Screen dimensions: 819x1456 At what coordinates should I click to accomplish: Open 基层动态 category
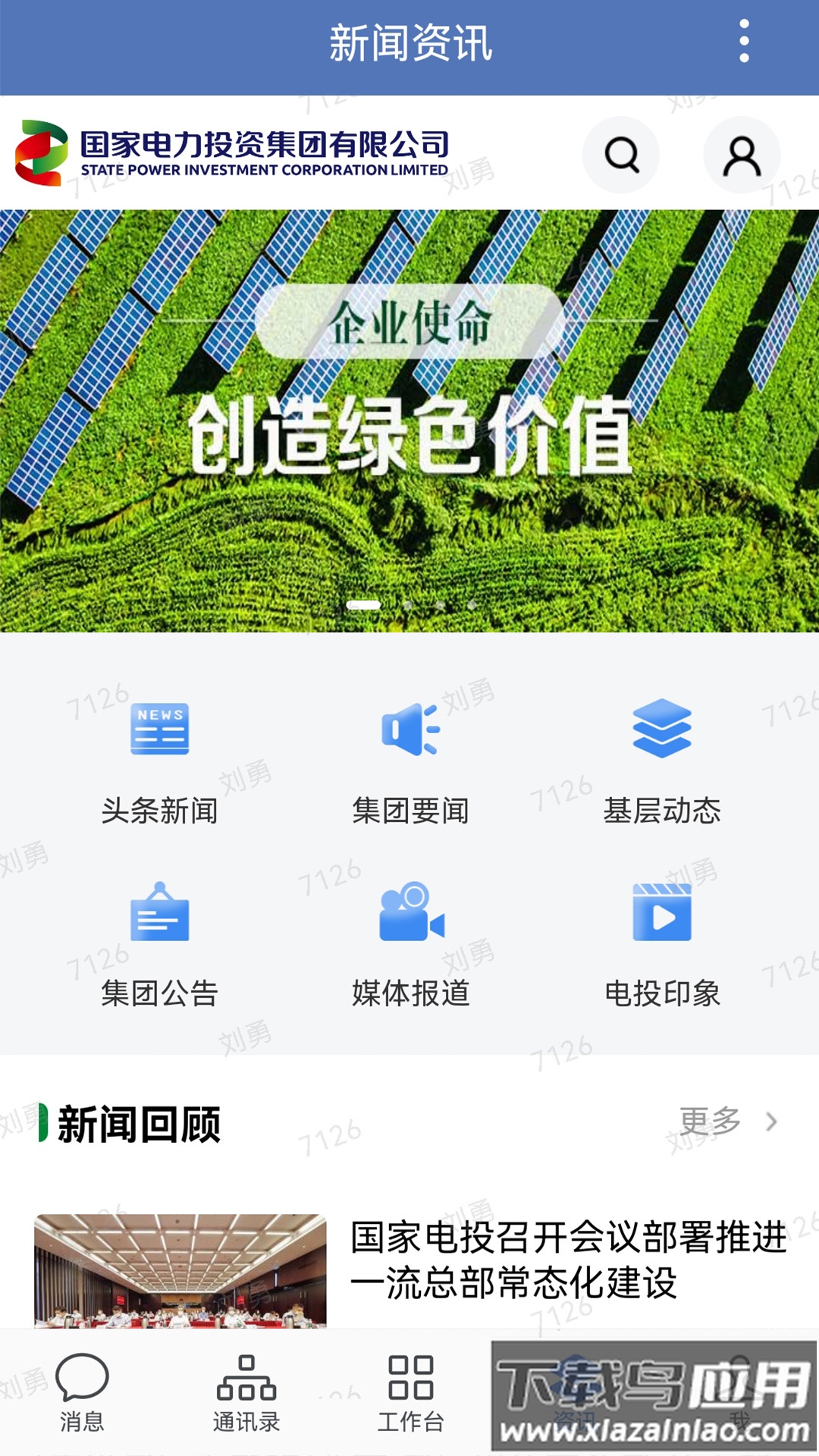(661, 762)
